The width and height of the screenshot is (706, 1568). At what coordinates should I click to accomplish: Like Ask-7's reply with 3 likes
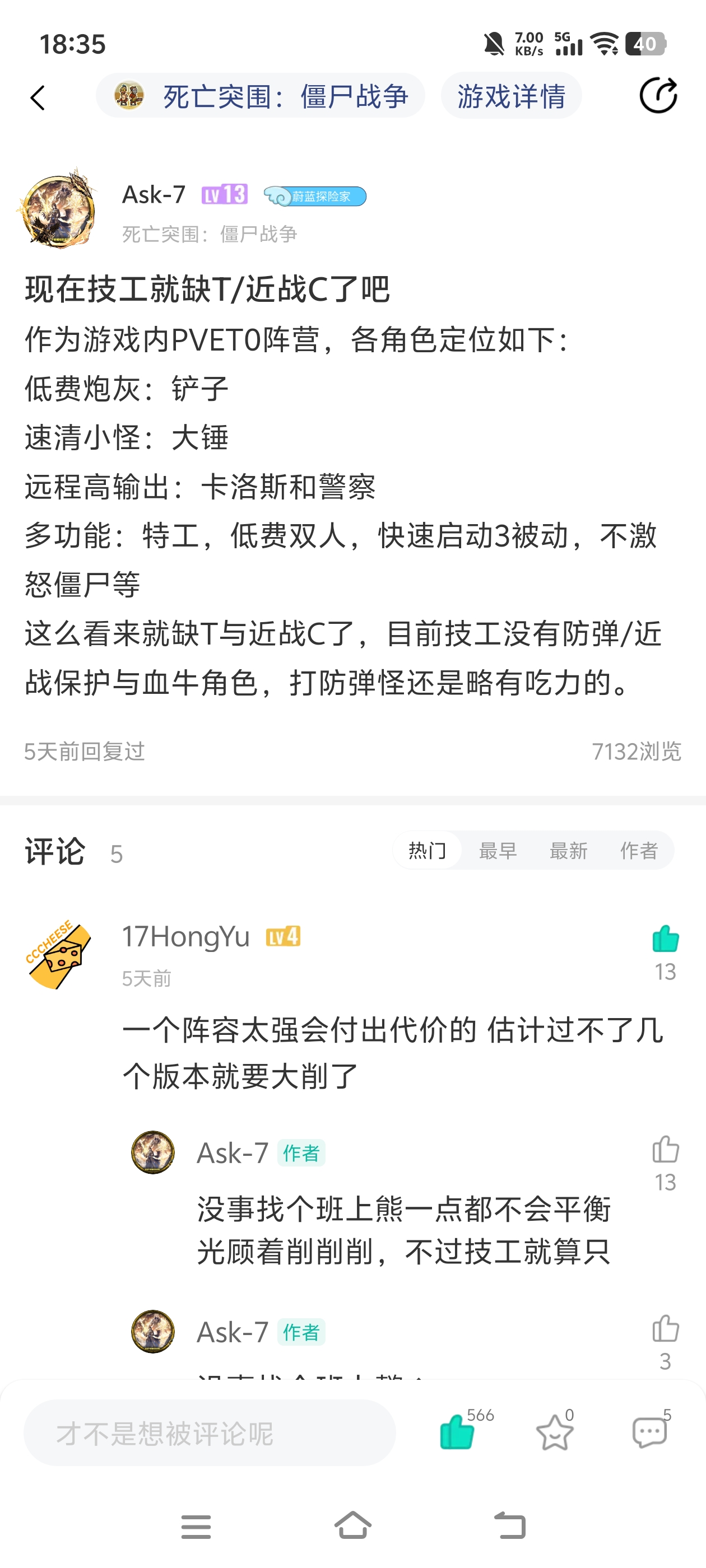click(x=665, y=1329)
